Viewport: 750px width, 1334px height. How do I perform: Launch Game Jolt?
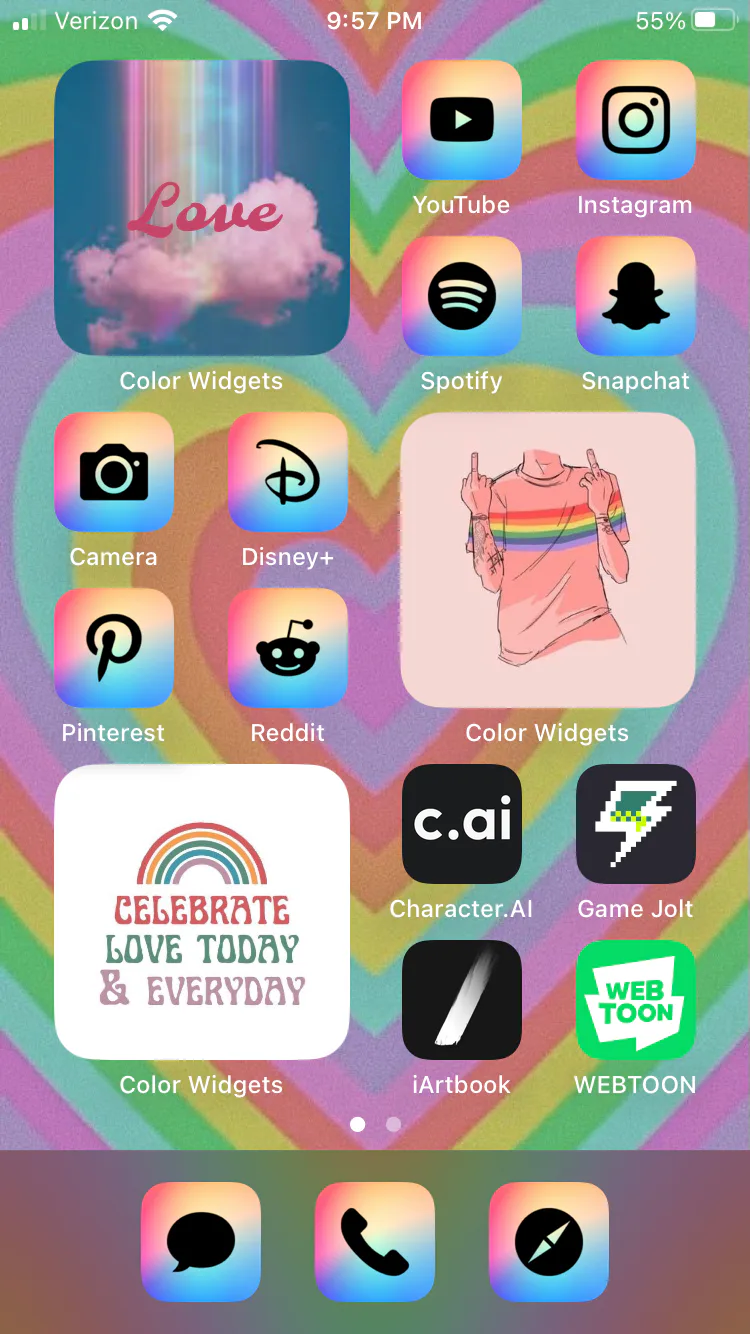click(635, 824)
